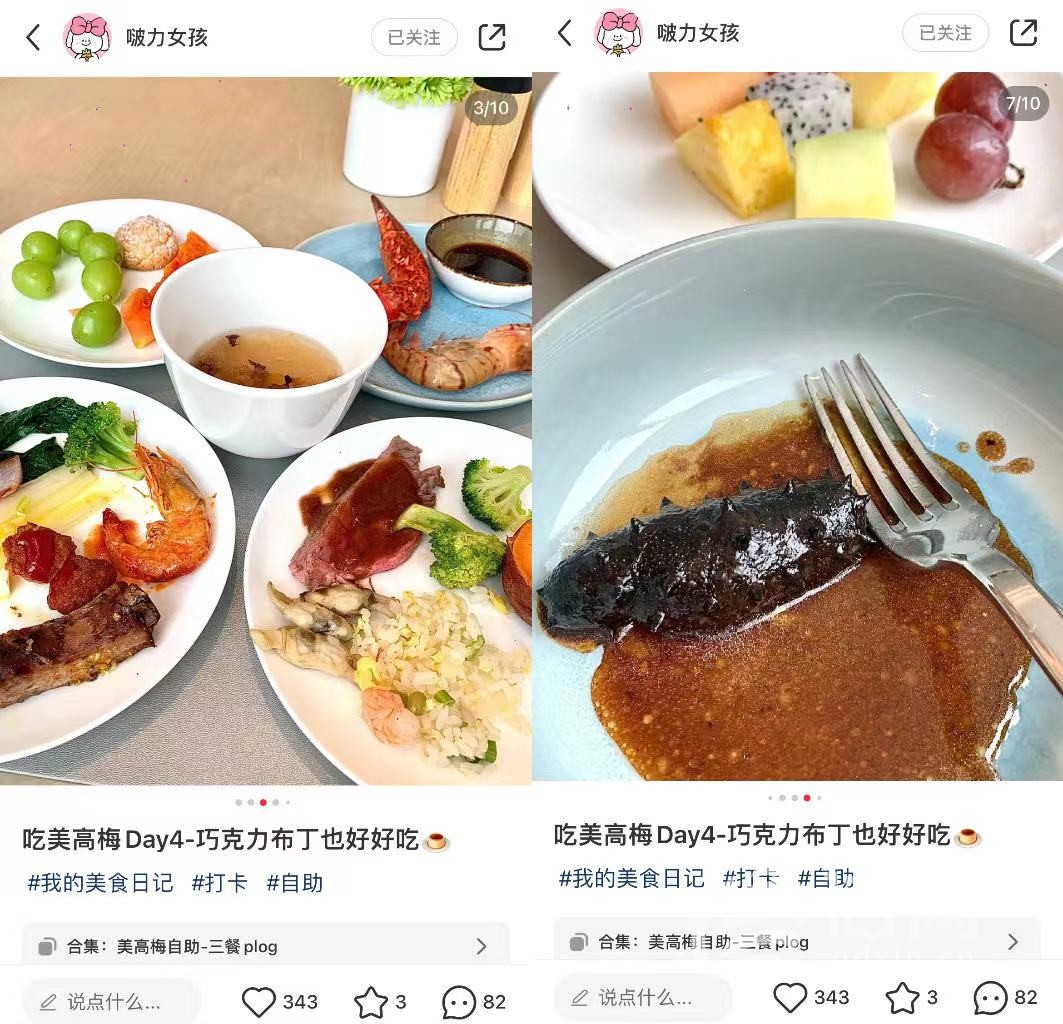The height and width of the screenshot is (1024, 1063).
Task: Open the 82 comments under the 3/10 photo
Action: 459,1001
